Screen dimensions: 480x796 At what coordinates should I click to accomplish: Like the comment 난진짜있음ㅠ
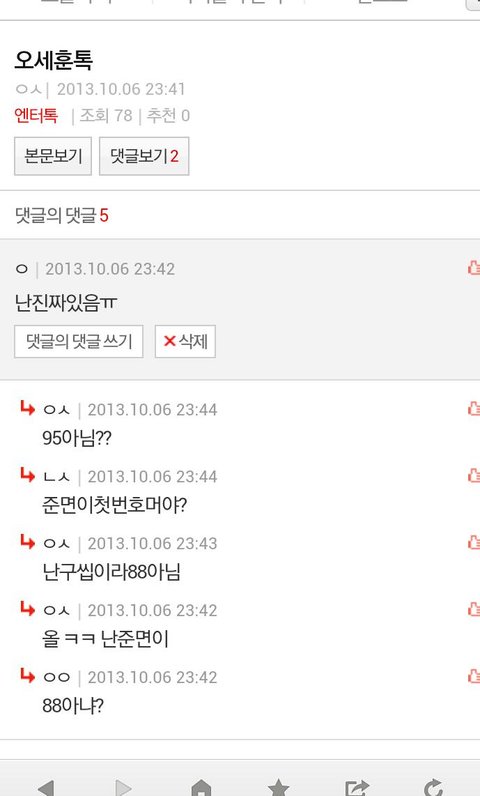tap(474, 268)
